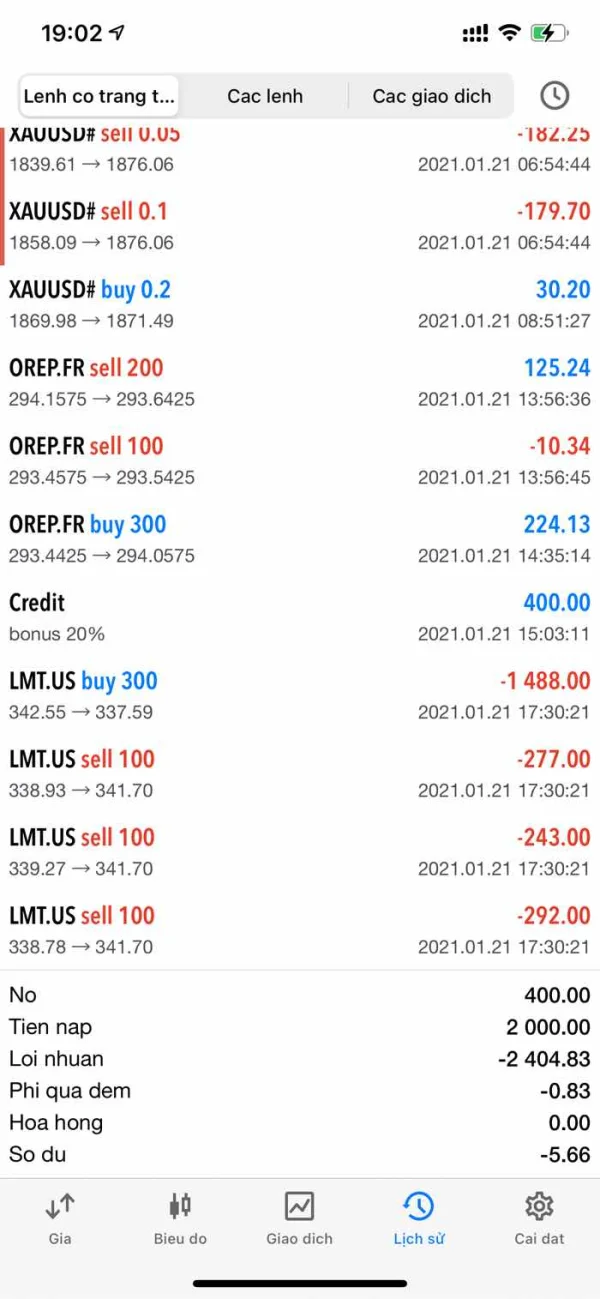Expand LMT.US sell 100 with -277.00 loss
The height and width of the screenshot is (1299, 600).
(x=300, y=773)
